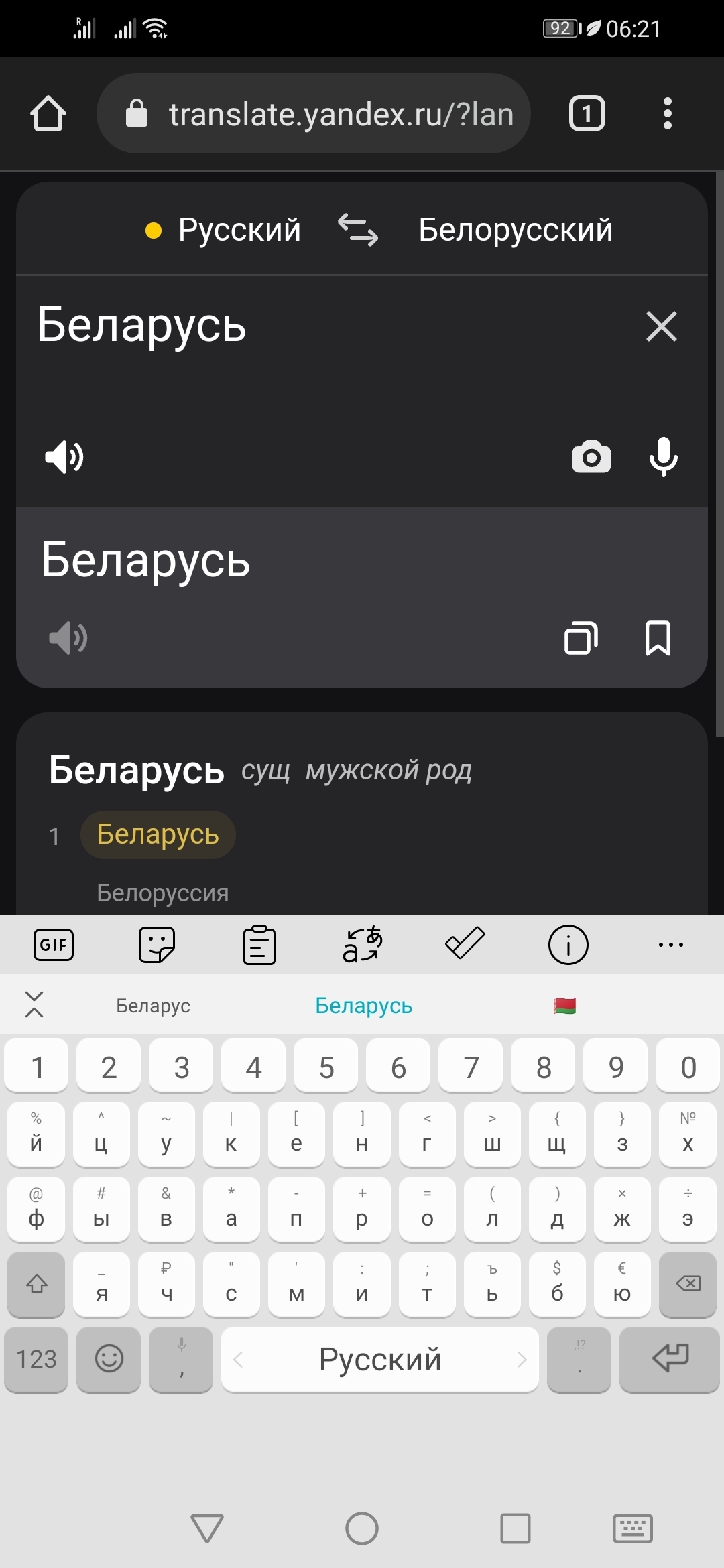Change the target language Белорусский

pos(515,230)
